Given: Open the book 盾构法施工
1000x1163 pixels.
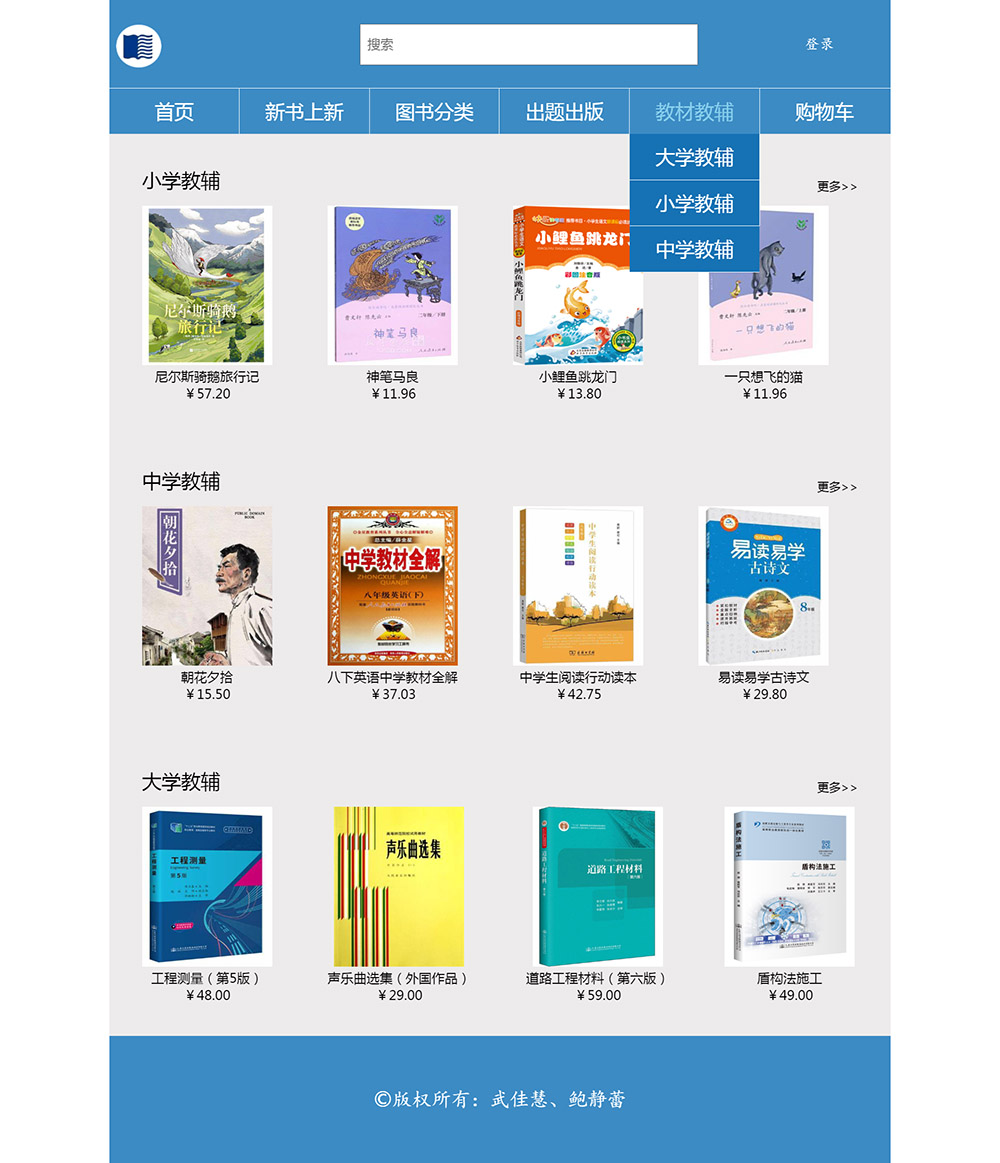Looking at the screenshot, I should [789, 887].
